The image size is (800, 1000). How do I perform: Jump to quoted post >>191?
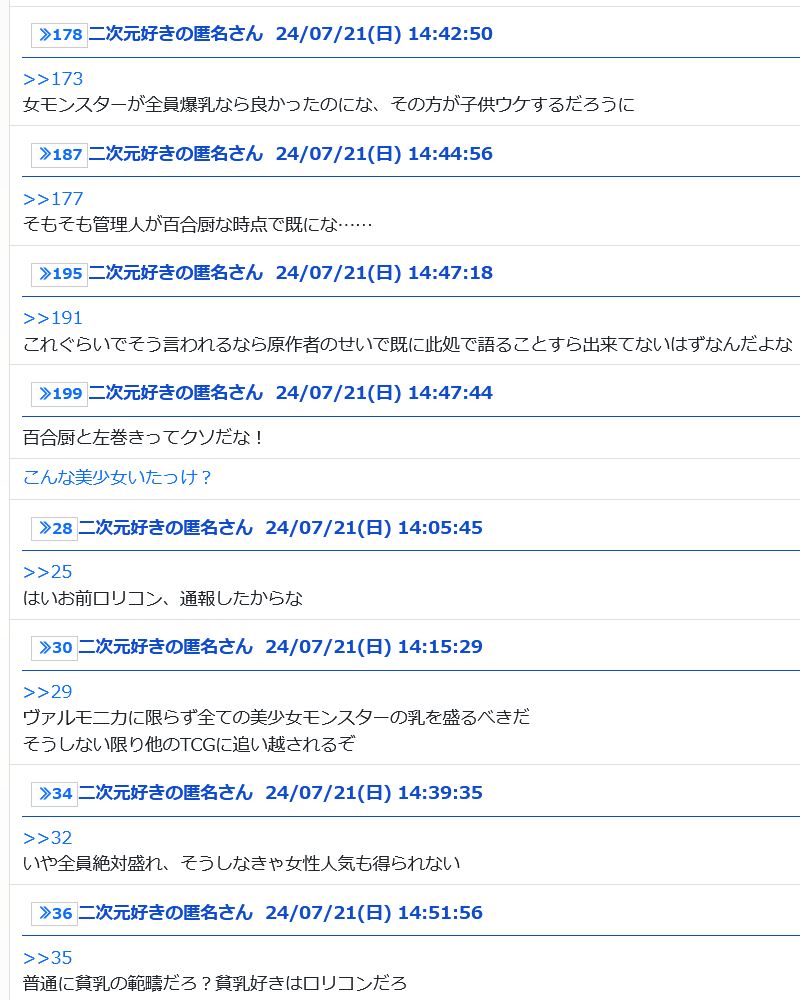click(x=53, y=318)
